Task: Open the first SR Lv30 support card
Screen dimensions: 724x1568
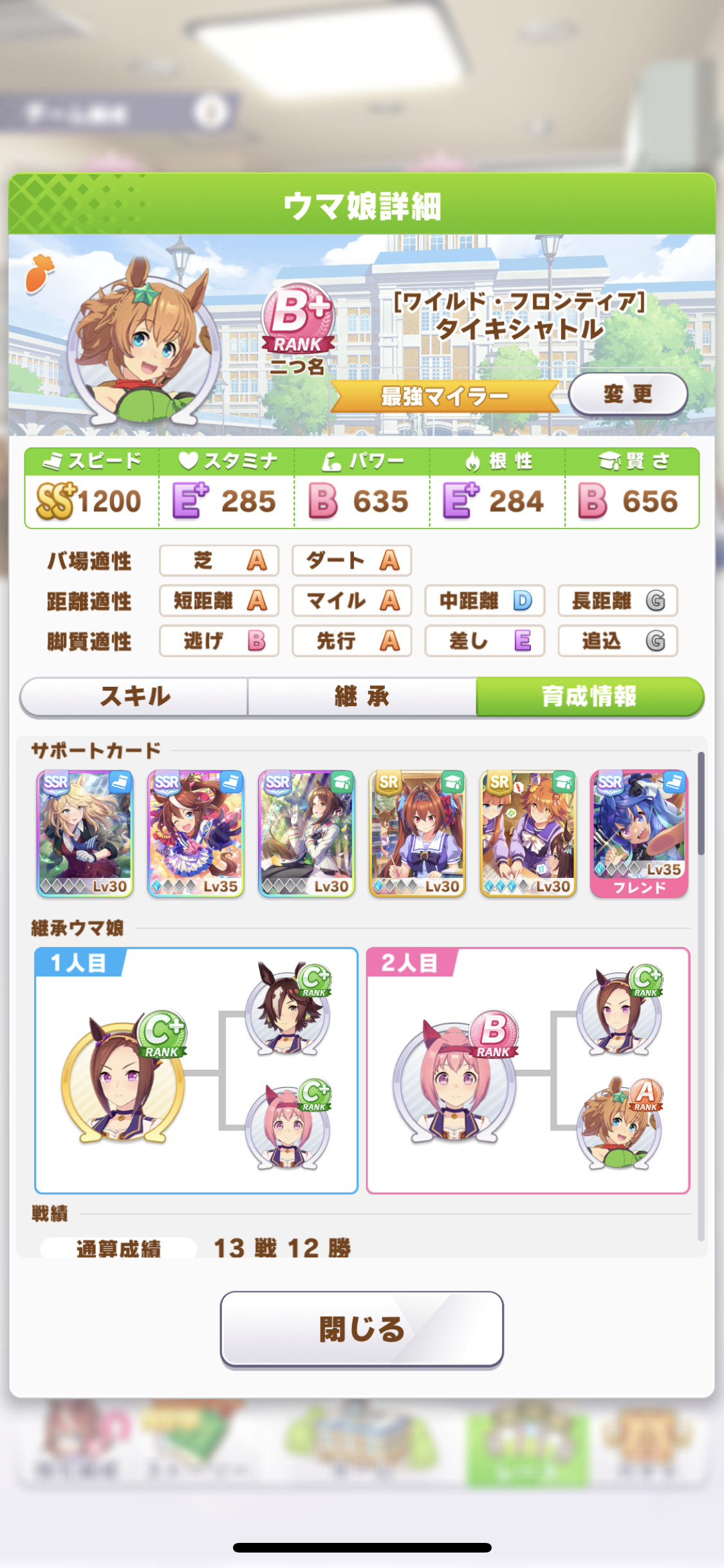Action: [x=417, y=834]
